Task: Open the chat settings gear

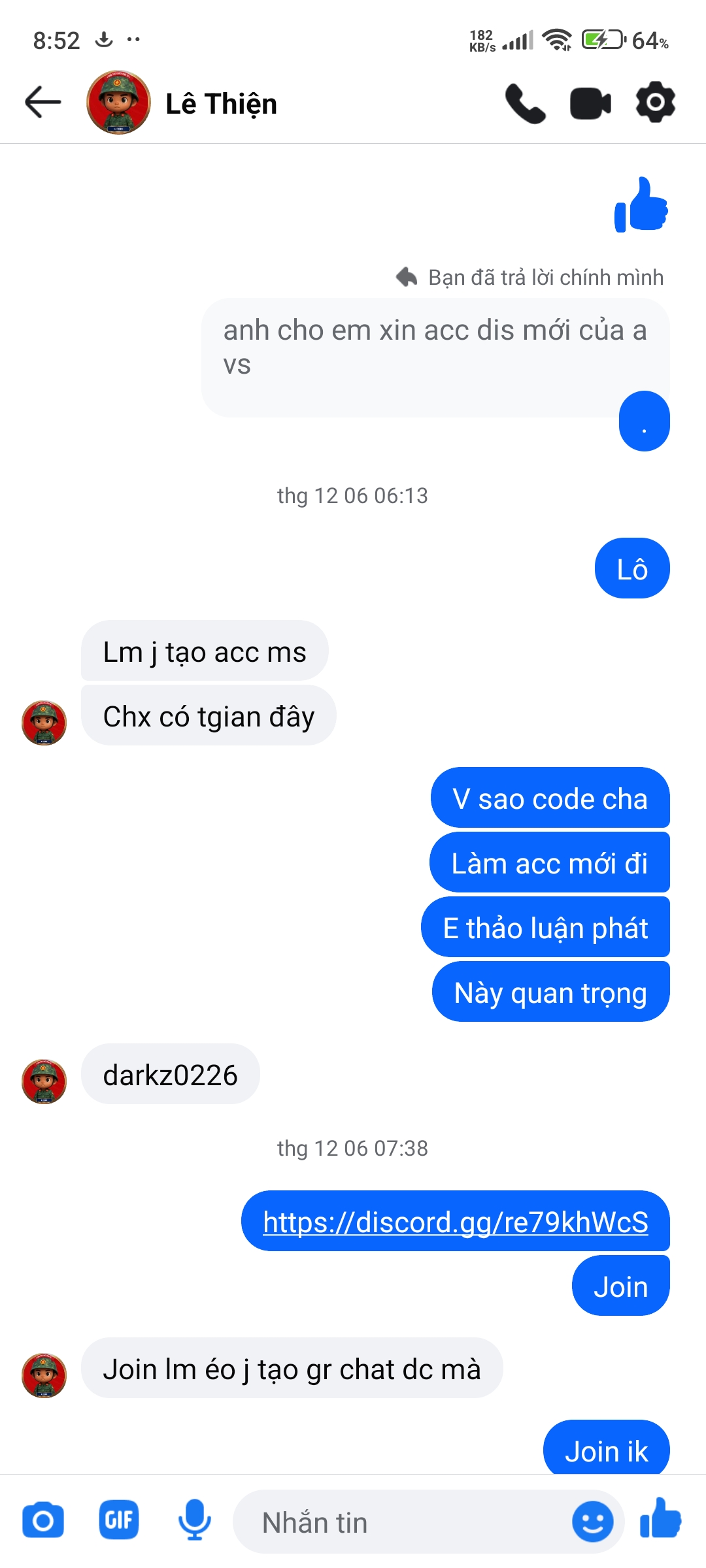Action: click(655, 103)
